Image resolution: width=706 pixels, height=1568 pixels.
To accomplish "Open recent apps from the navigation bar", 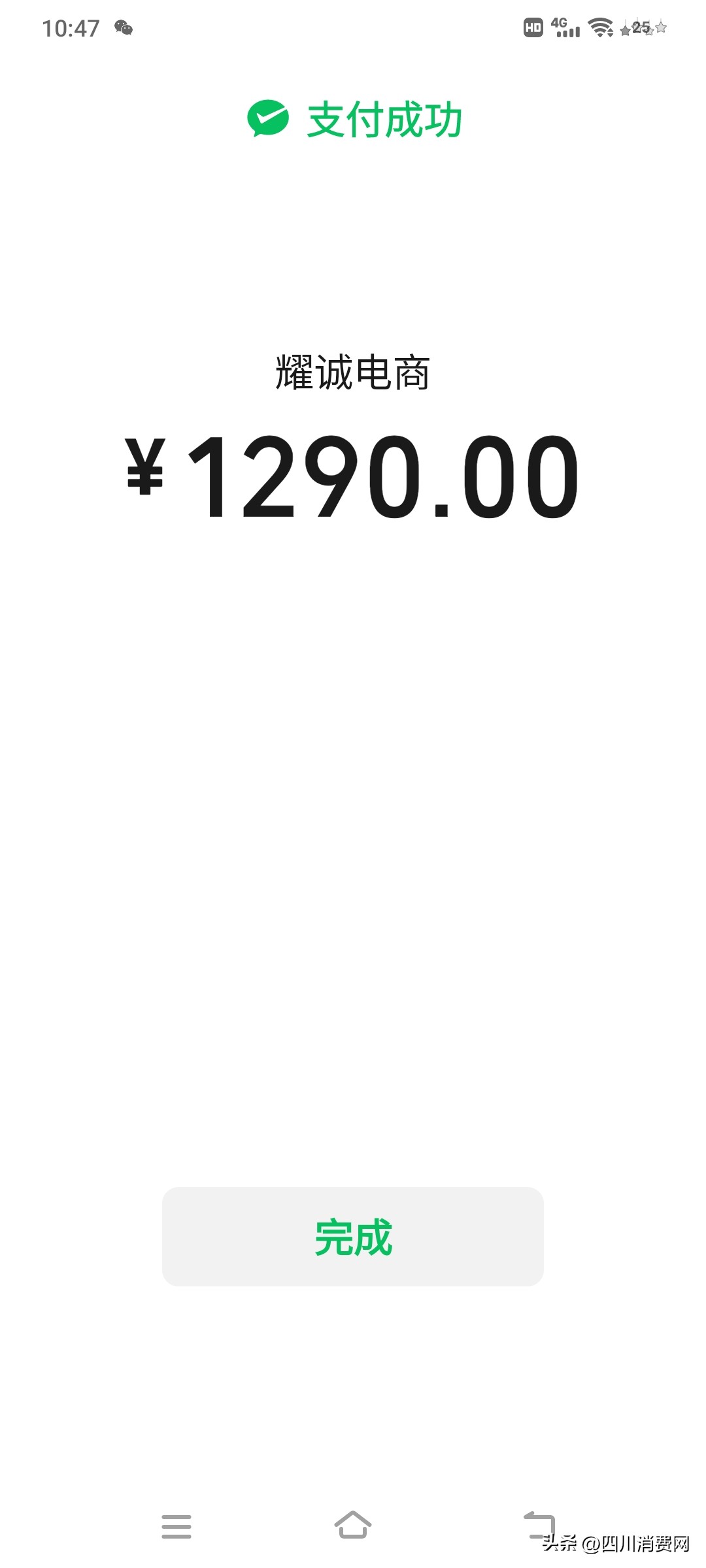I will coord(176,1527).
